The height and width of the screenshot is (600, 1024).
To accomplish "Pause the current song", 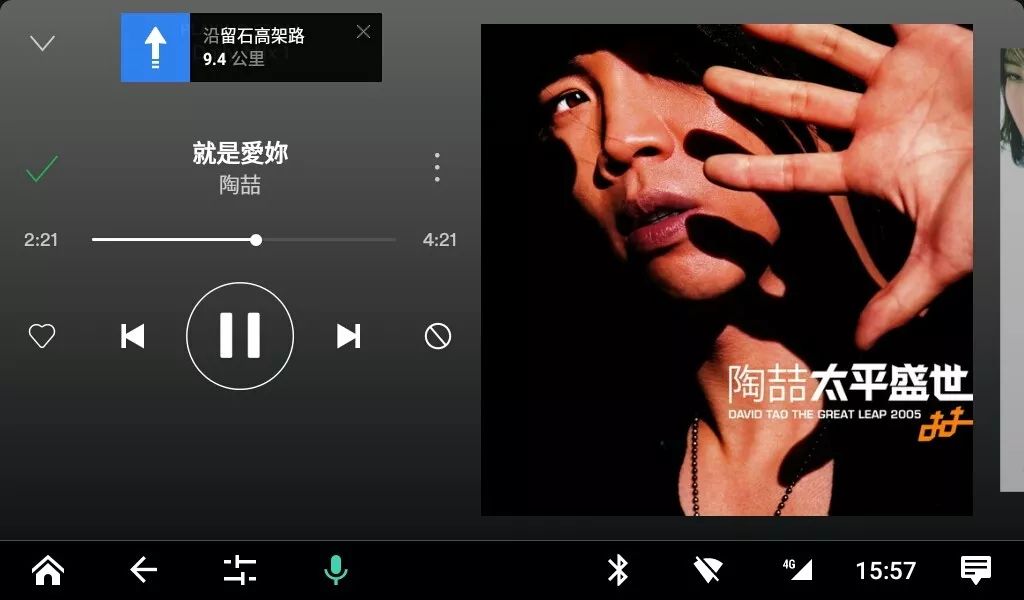I will pyautogui.click(x=240, y=336).
